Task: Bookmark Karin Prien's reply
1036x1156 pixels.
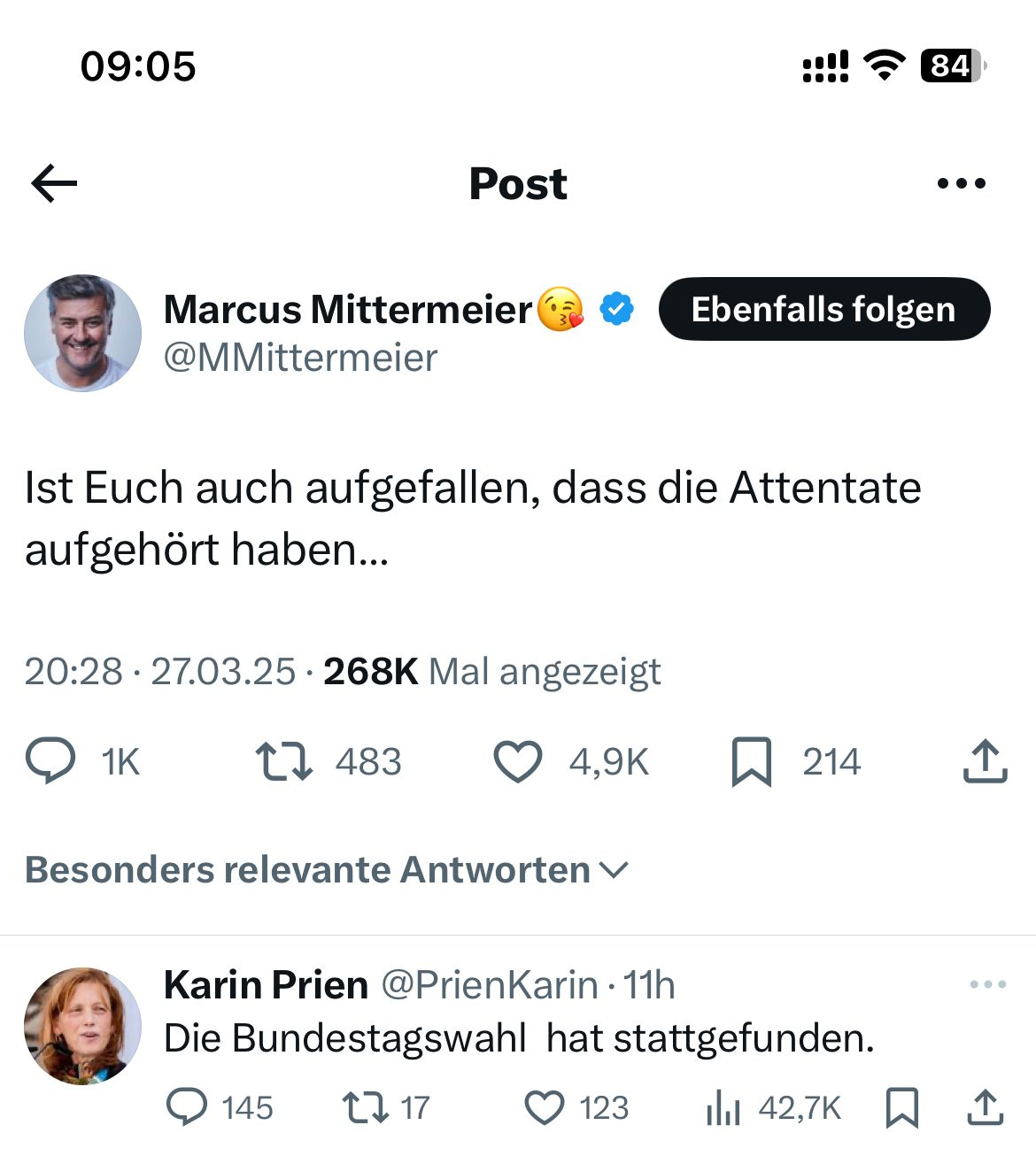Action: point(901,1107)
